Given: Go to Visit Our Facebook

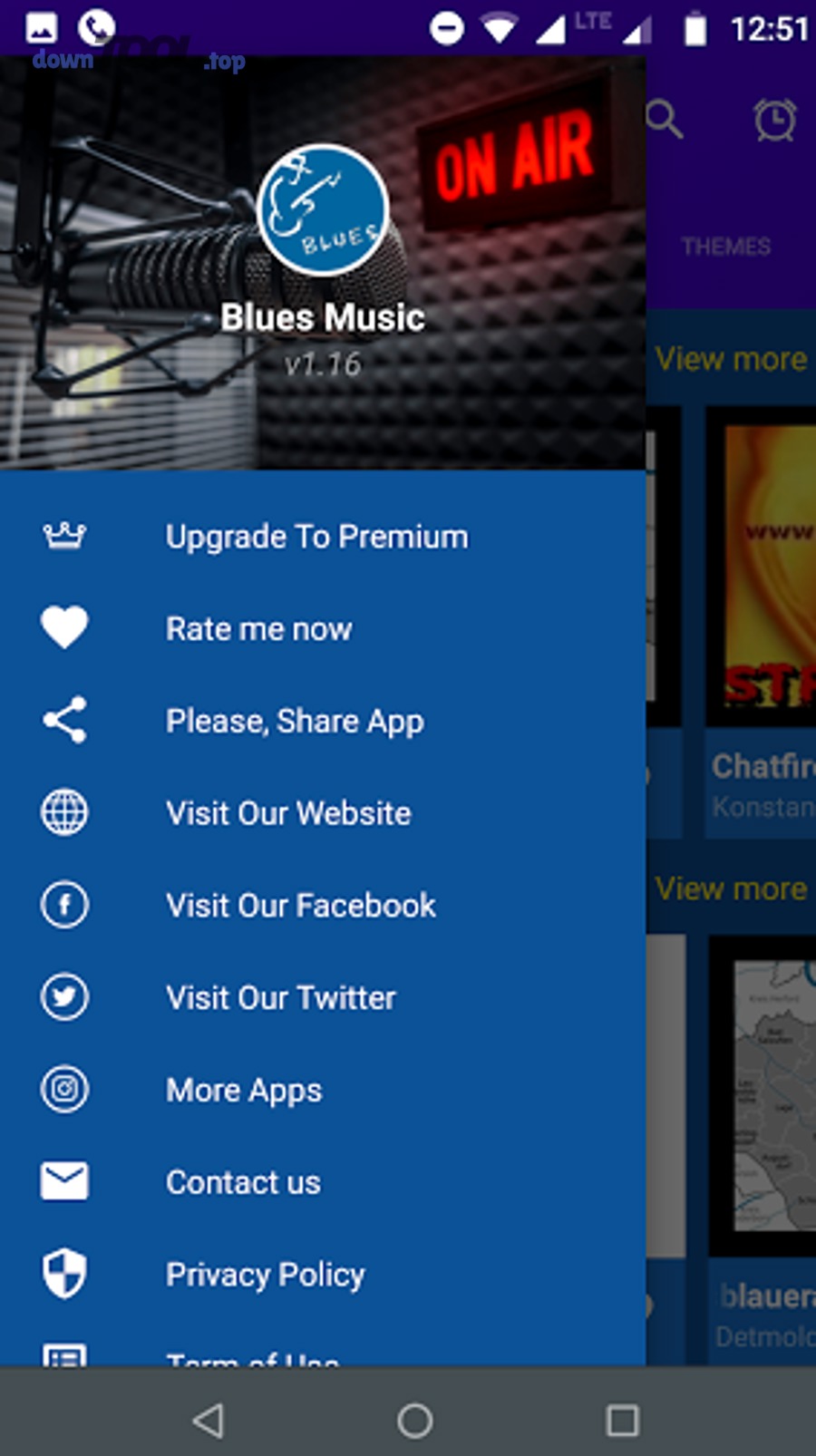Looking at the screenshot, I should pos(300,906).
